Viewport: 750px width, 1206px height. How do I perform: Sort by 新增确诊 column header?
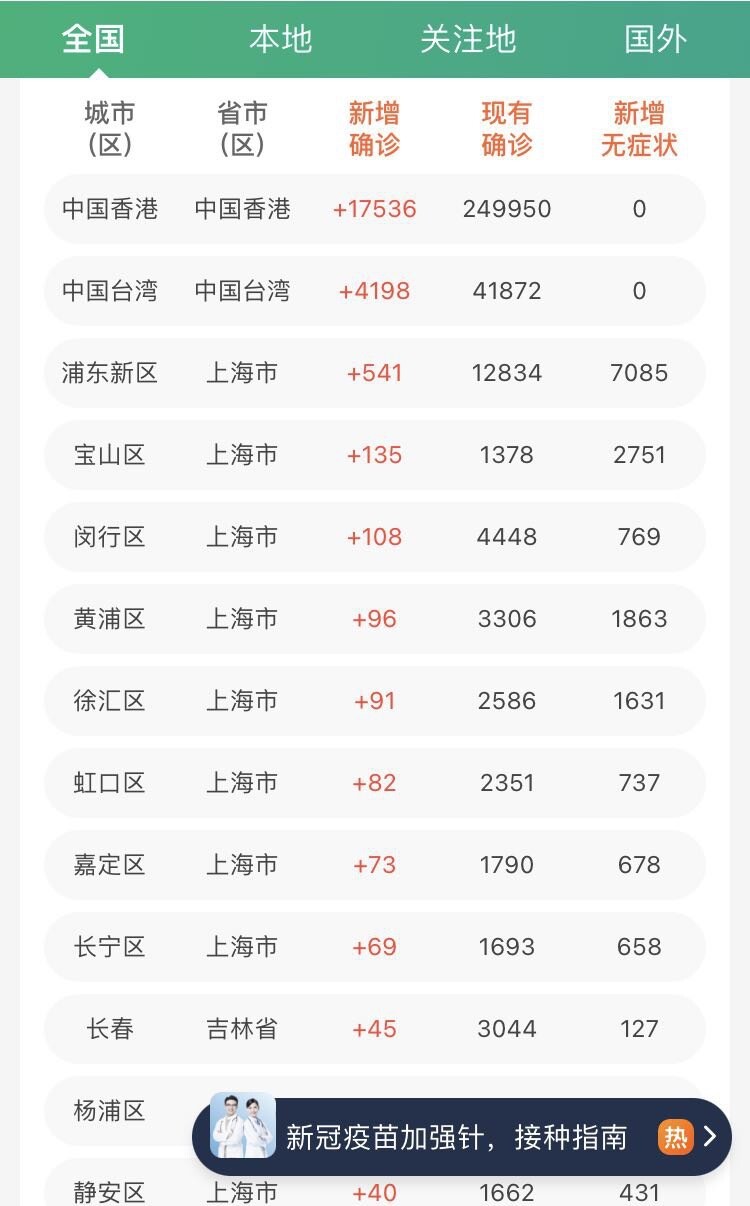(x=375, y=129)
